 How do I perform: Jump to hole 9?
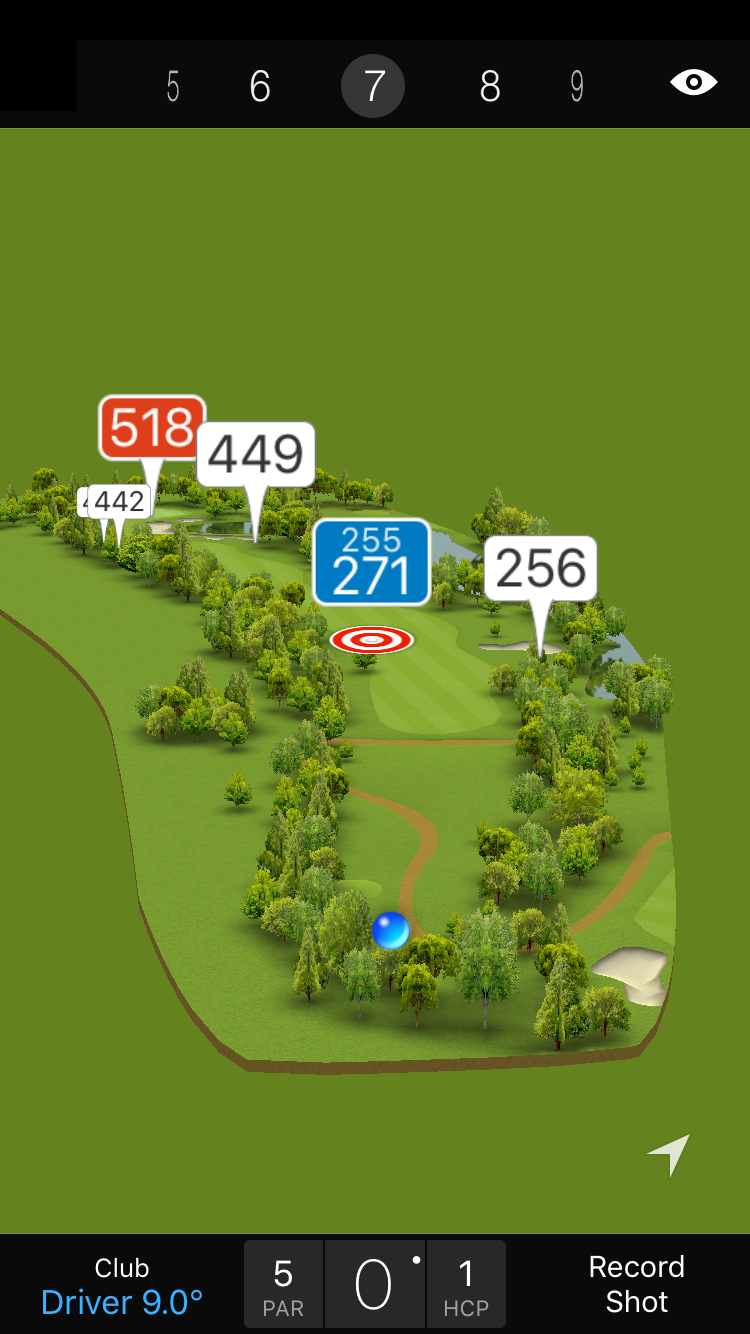[577, 87]
